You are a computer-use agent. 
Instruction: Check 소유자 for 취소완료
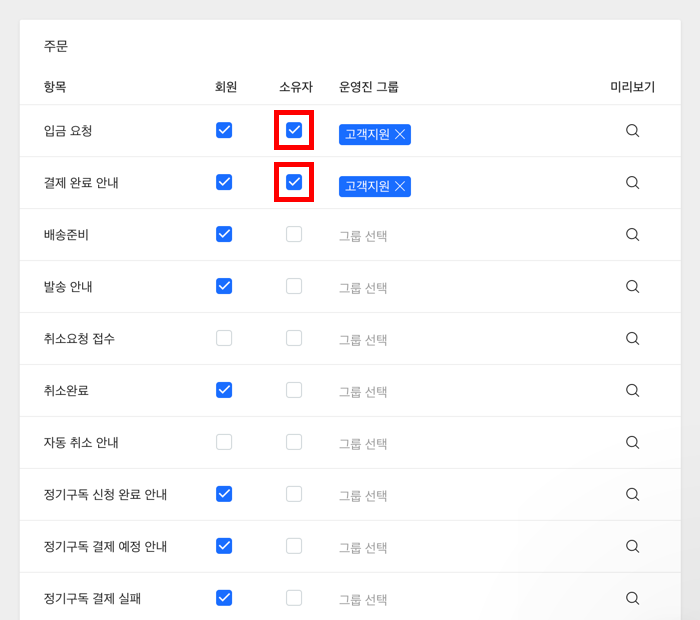pyautogui.click(x=294, y=390)
